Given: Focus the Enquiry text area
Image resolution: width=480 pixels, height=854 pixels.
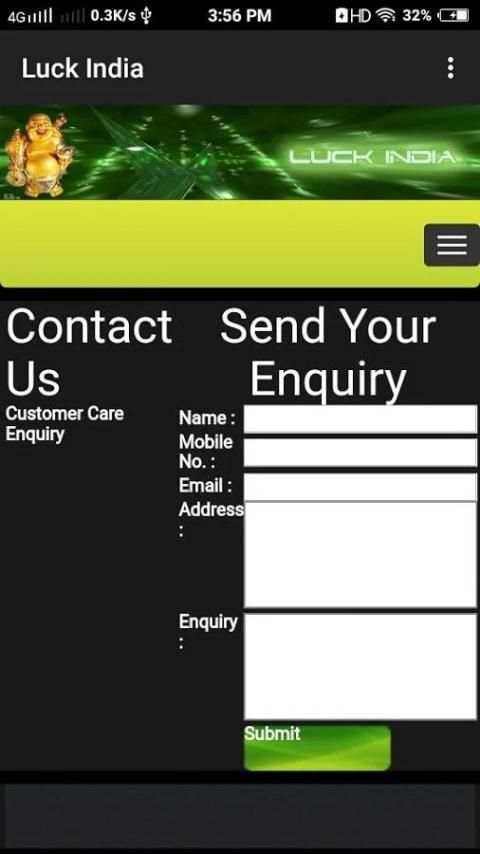Looking at the screenshot, I should point(360,667).
